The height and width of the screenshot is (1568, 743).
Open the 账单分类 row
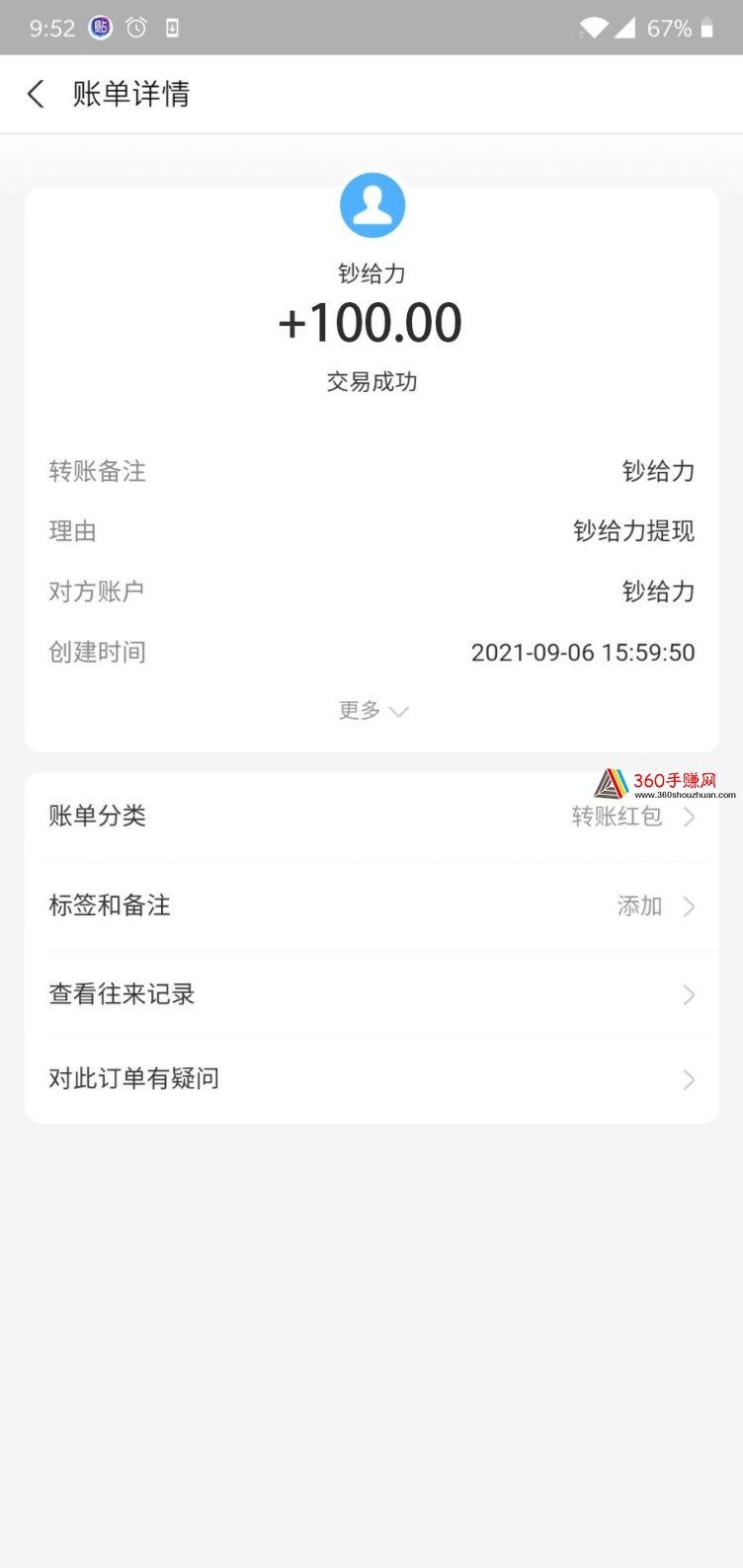coord(371,817)
